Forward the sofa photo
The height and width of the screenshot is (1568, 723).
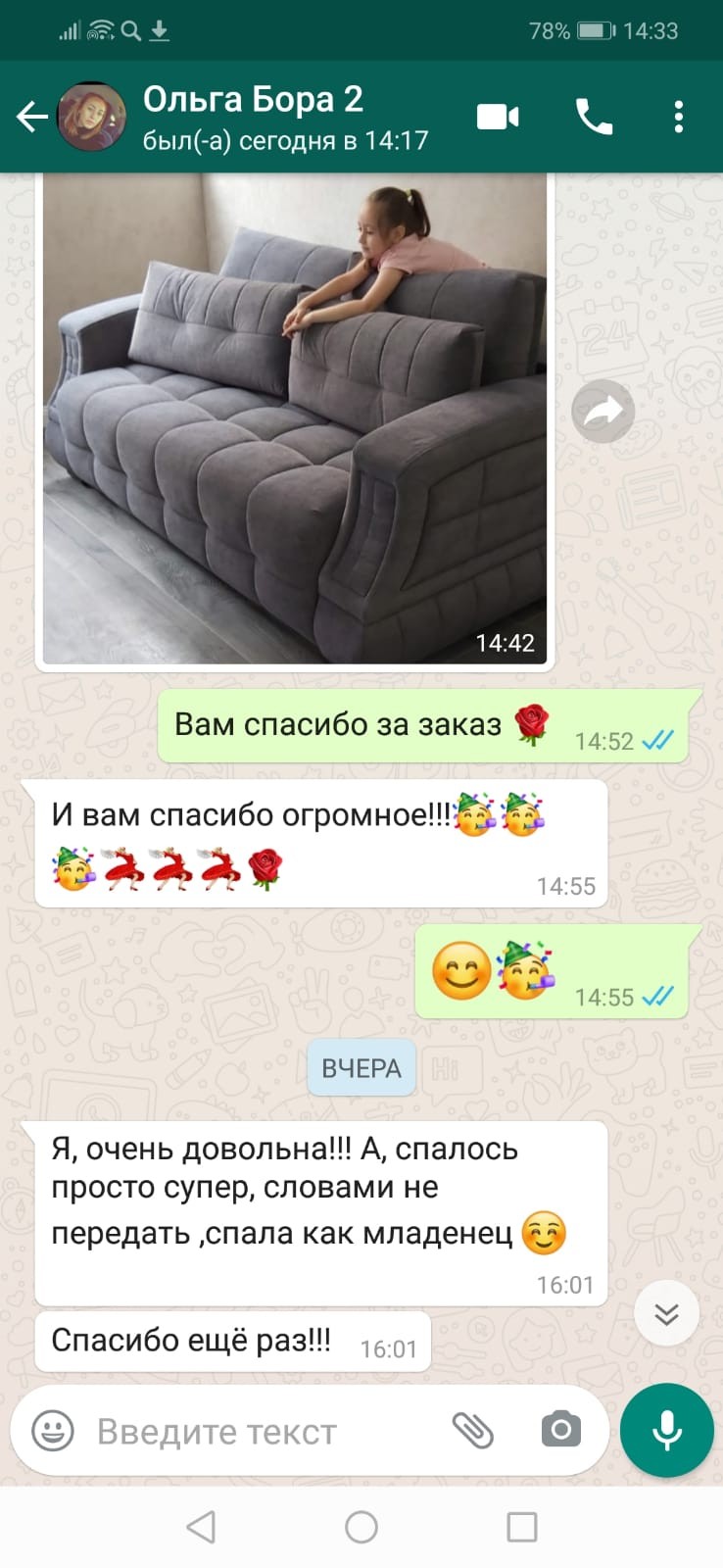click(602, 411)
